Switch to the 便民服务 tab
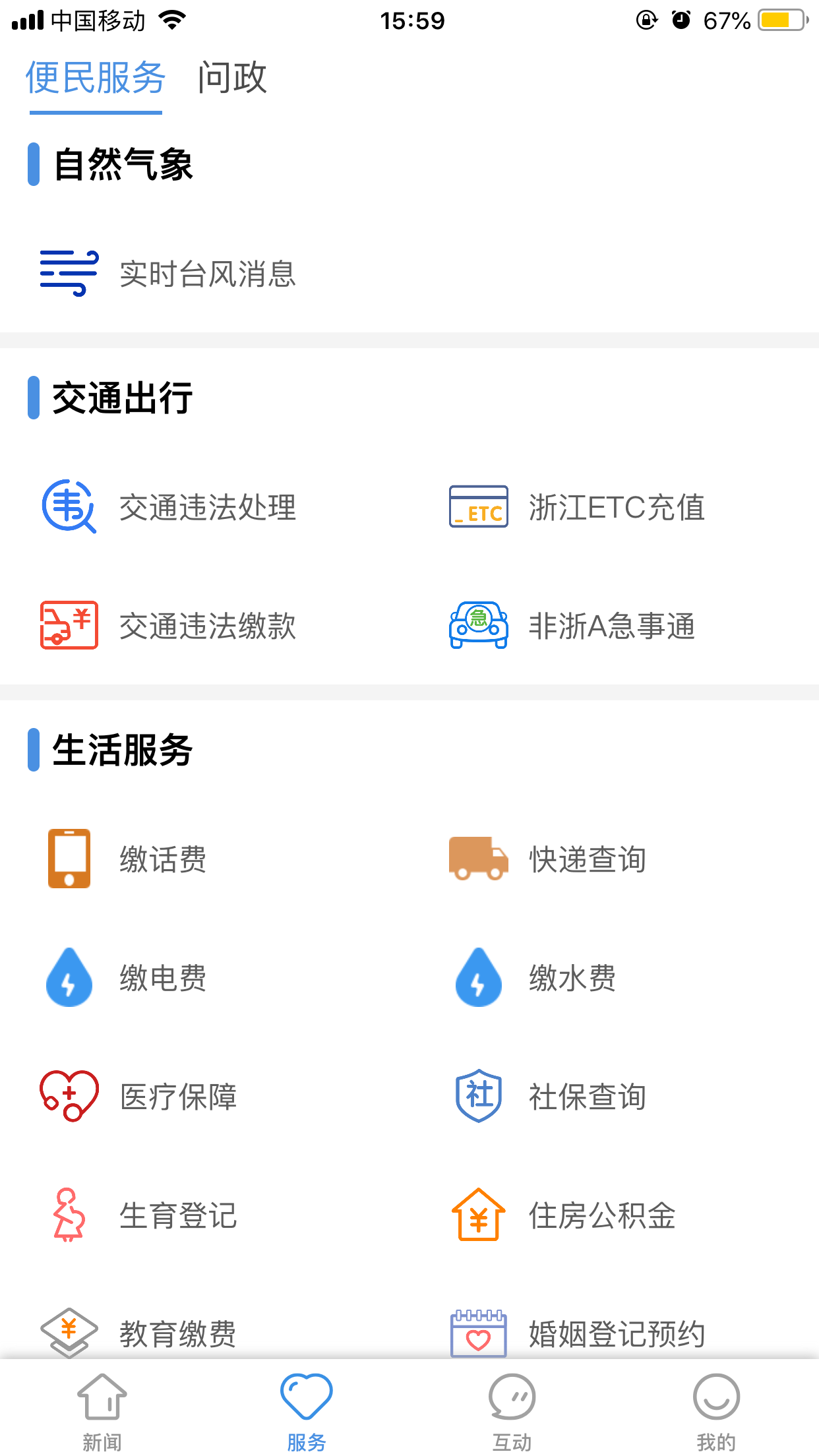 [x=95, y=78]
